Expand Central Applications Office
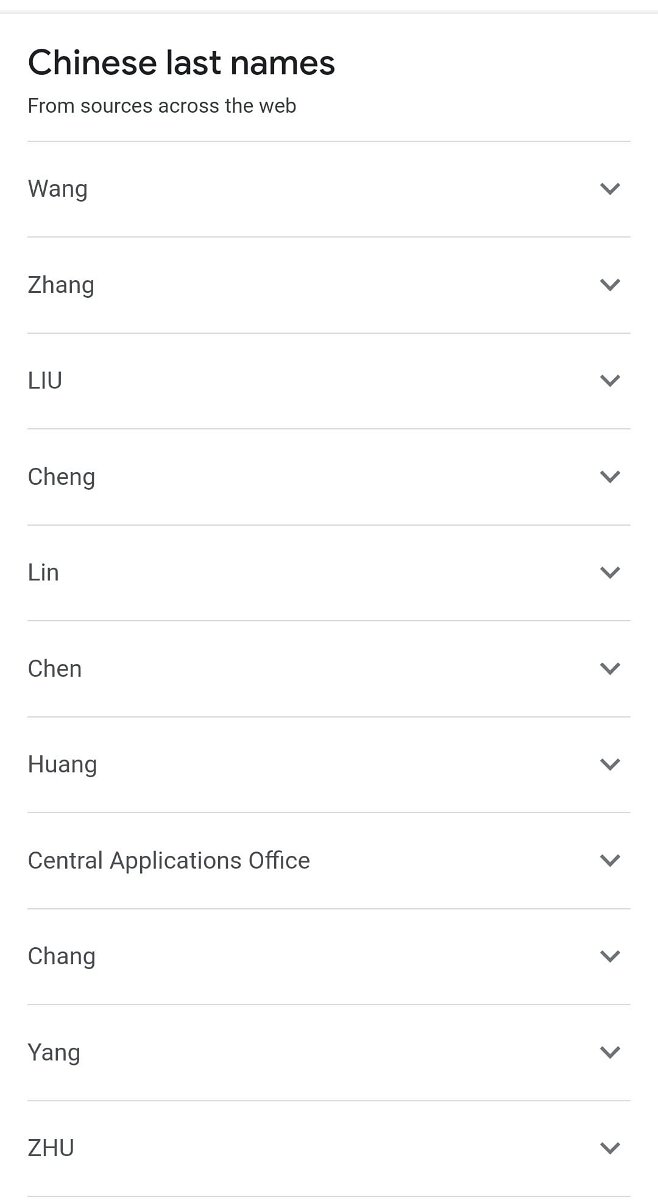Viewport: 658px width, 1200px height. point(609,861)
